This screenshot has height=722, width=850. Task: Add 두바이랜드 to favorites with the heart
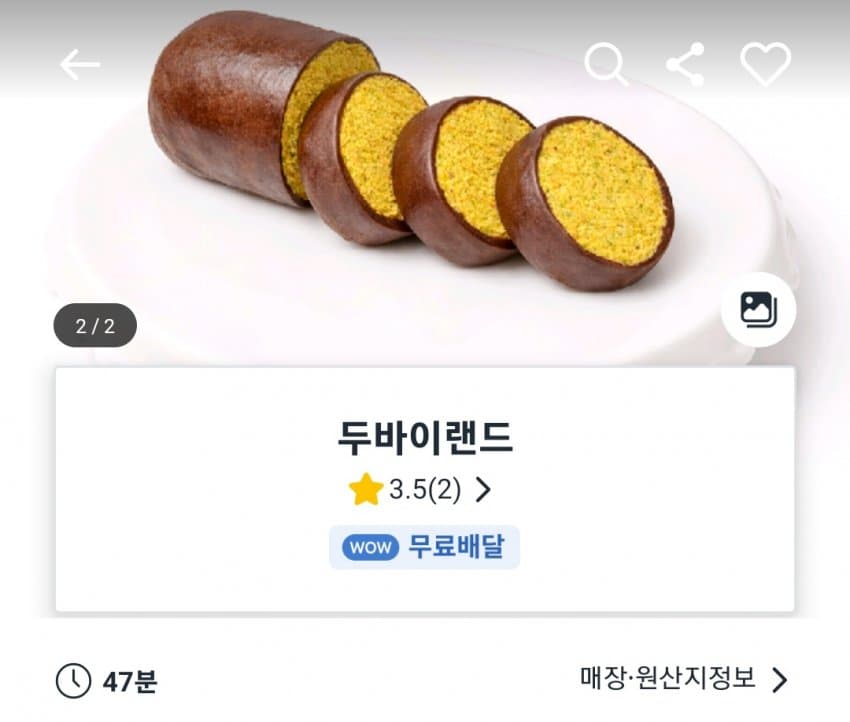pyautogui.click(x=765, y=65)
